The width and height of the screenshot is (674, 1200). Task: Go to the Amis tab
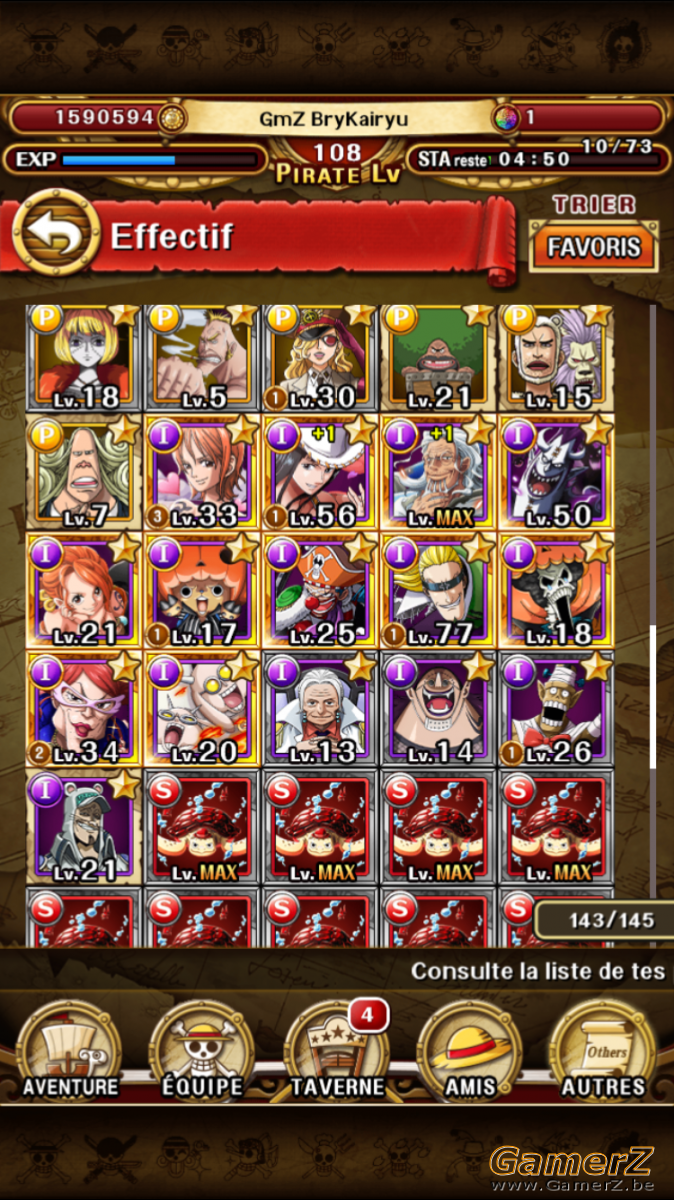tap(471, 1048)
